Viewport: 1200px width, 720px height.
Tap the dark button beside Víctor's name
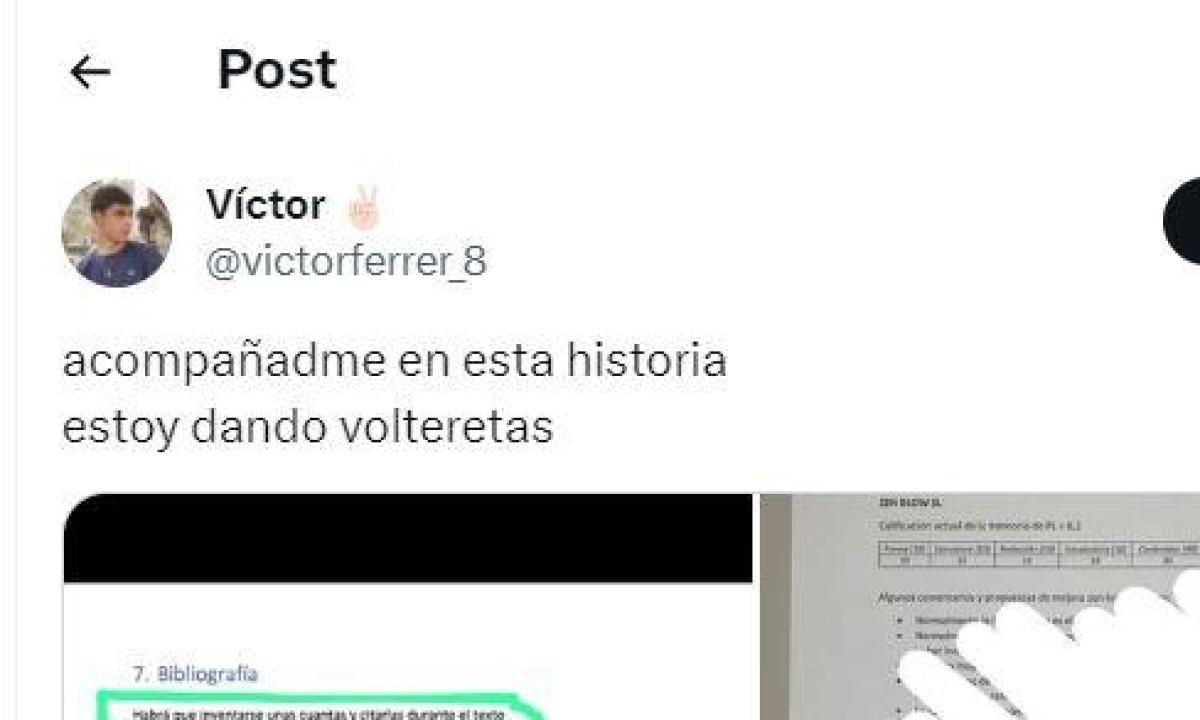click(1183, 222)
